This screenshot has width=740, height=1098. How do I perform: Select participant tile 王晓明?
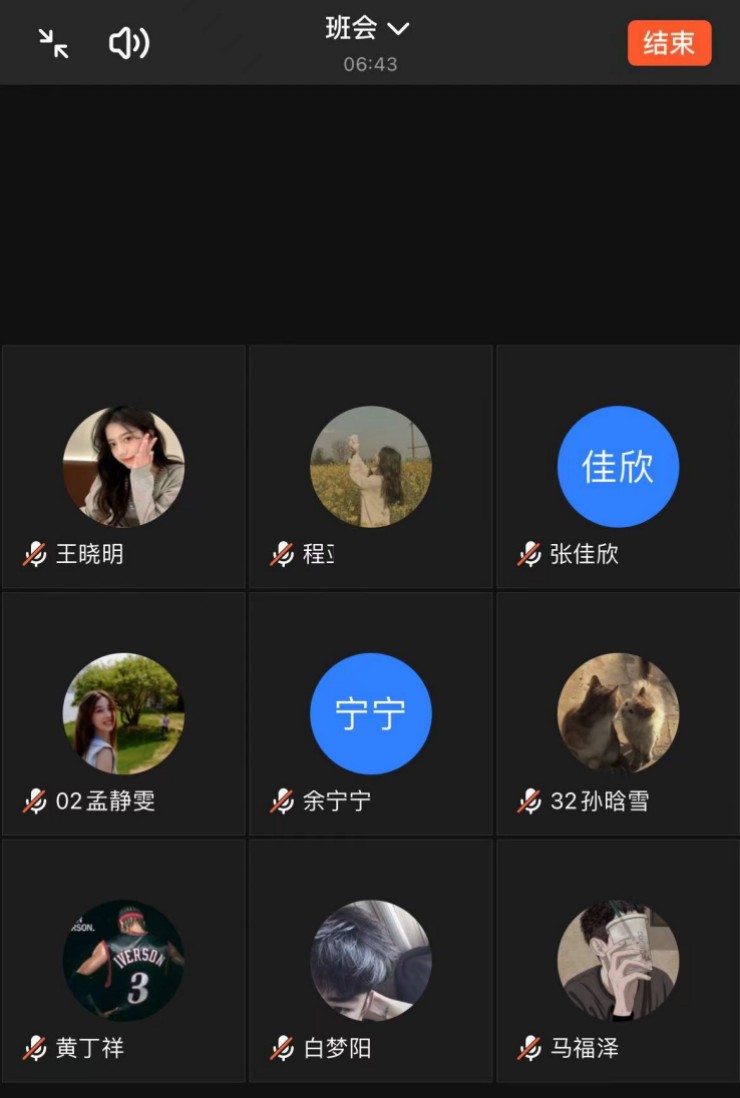(x=124, y=467)
